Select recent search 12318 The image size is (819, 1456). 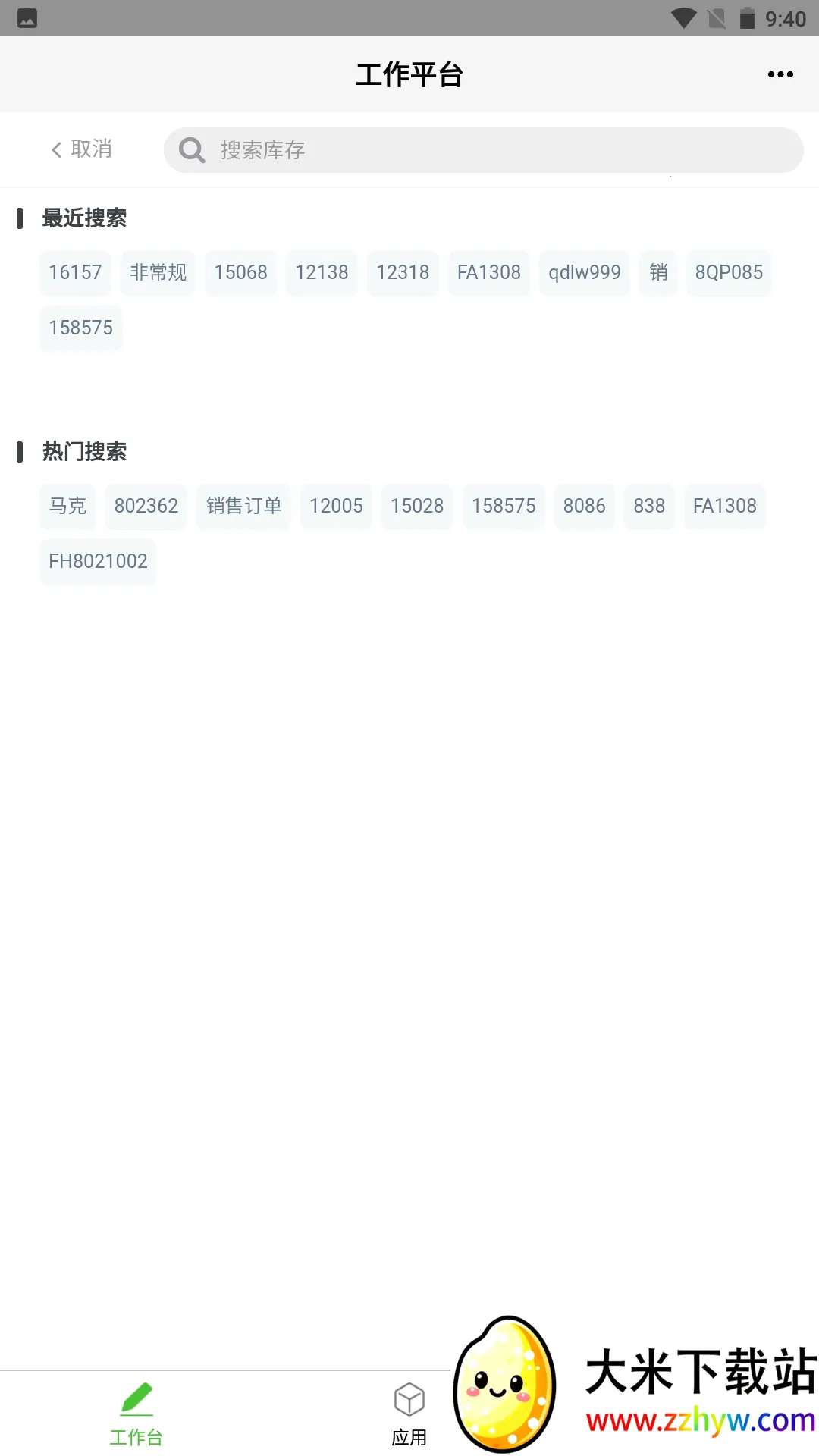[403, 272]
